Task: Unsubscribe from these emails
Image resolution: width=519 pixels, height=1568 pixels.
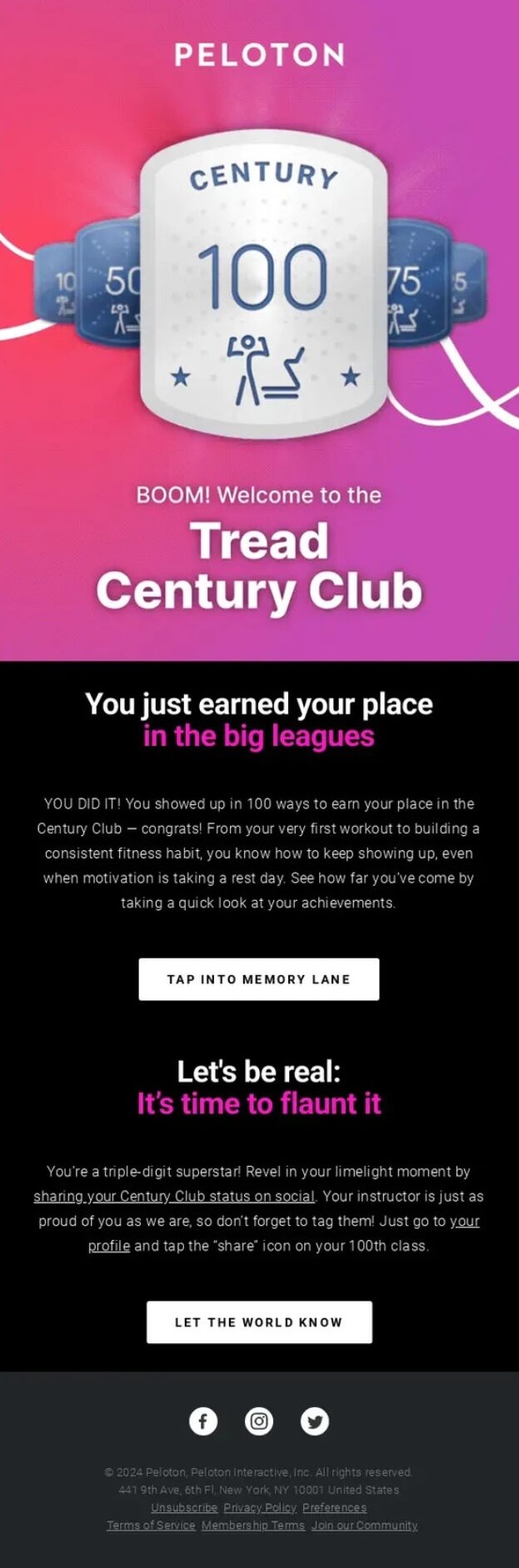Action: tap(184, 1507)
